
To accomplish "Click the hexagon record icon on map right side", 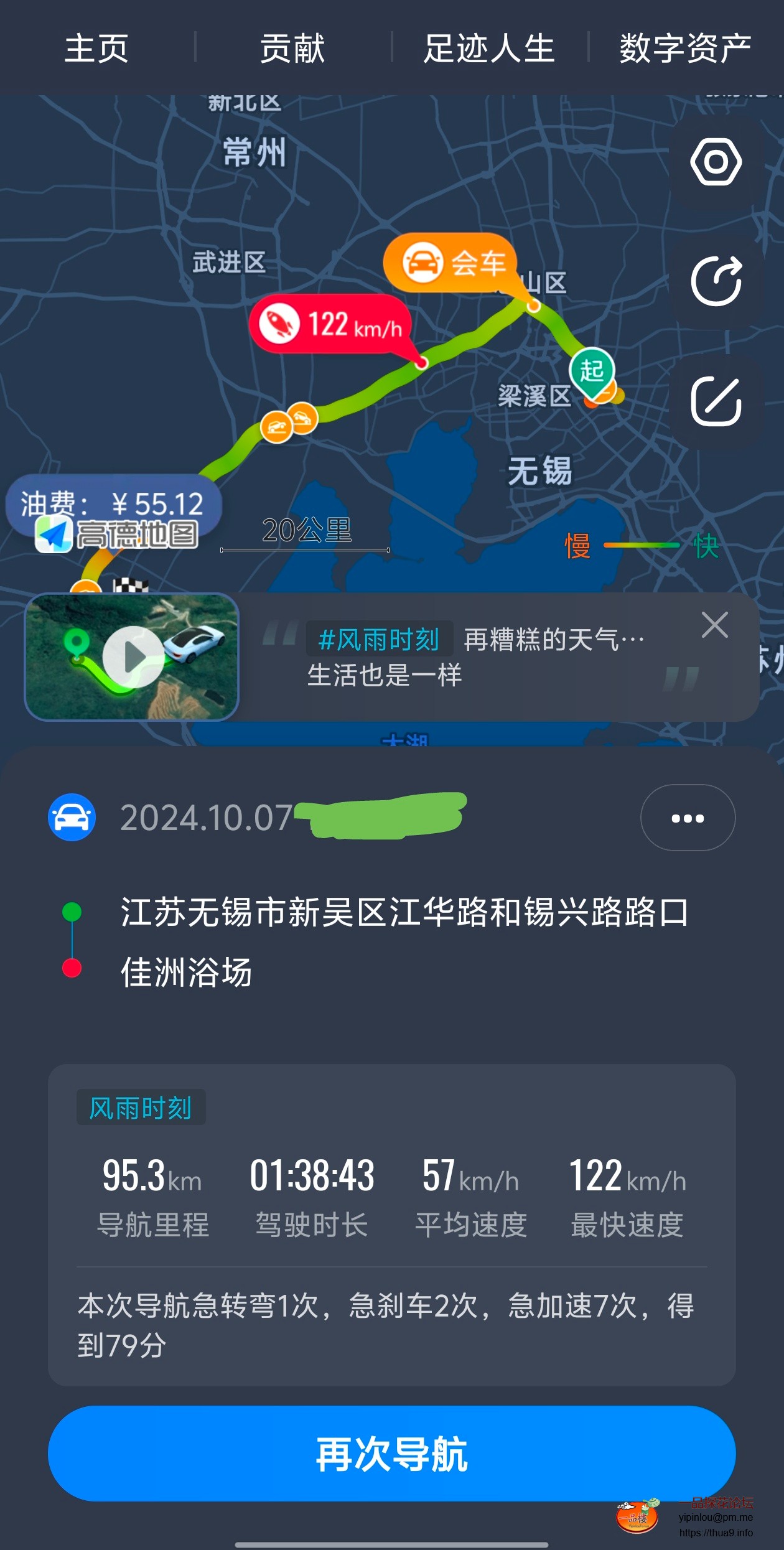I will click(716, 162).
